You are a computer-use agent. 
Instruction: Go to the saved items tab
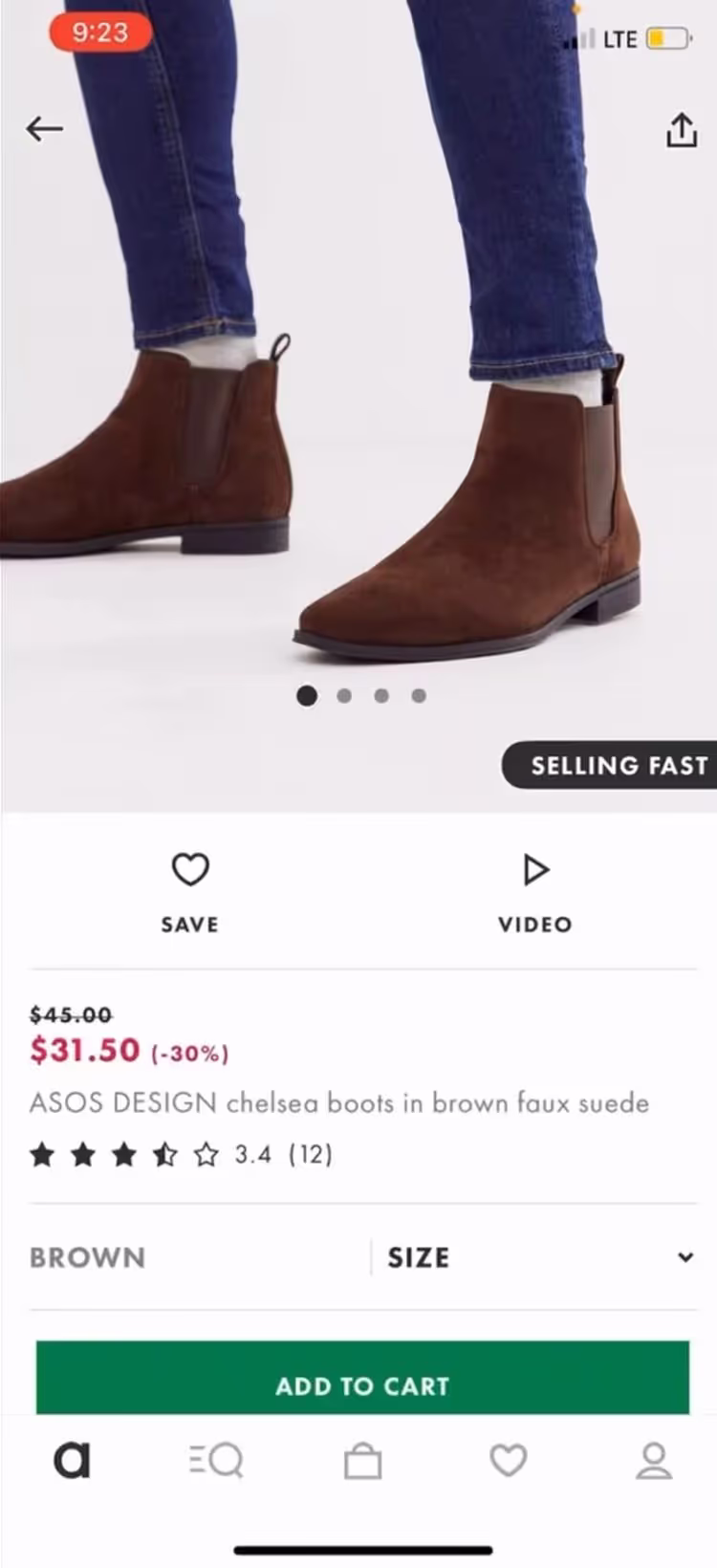pyautogui.click(x=508, y=1460)
